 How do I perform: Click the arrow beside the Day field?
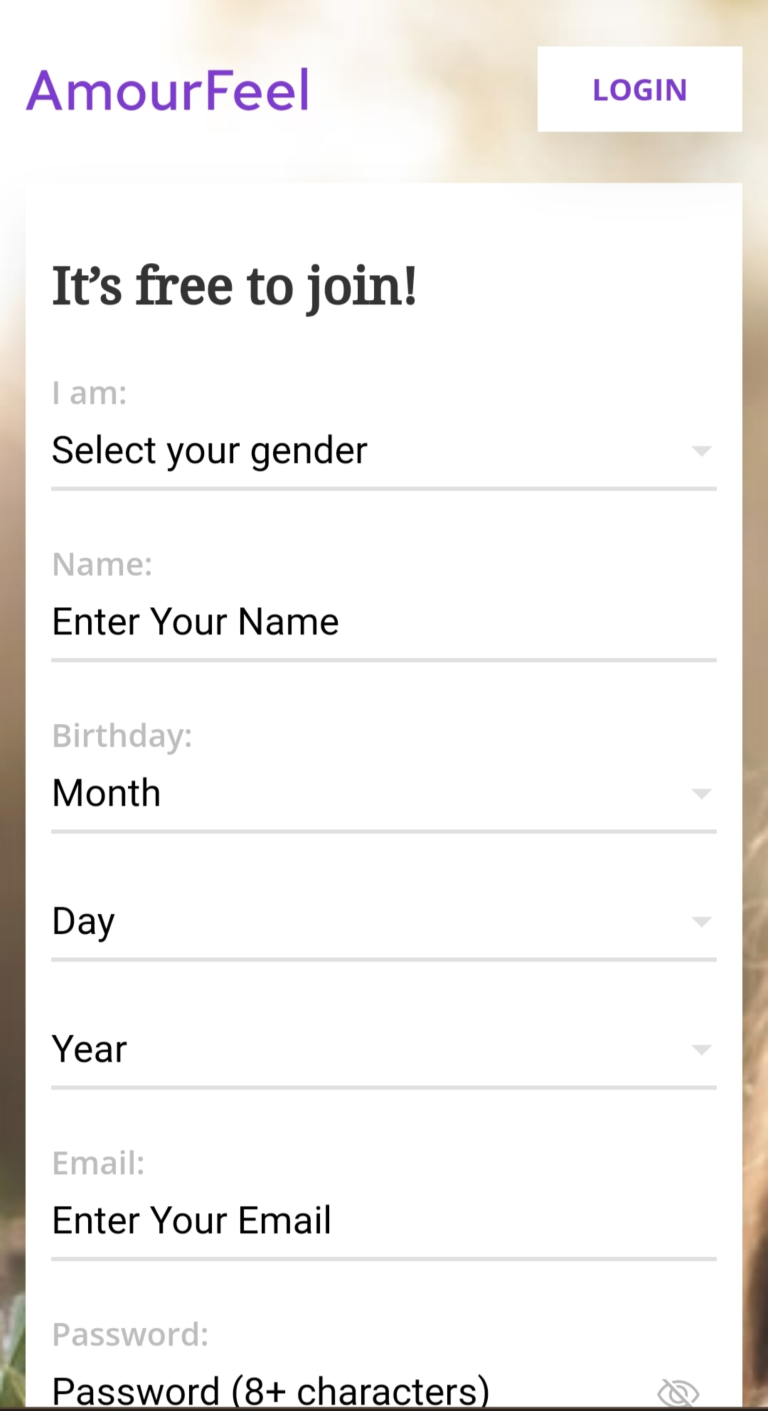pyautogui.click(x=701, y=921)
